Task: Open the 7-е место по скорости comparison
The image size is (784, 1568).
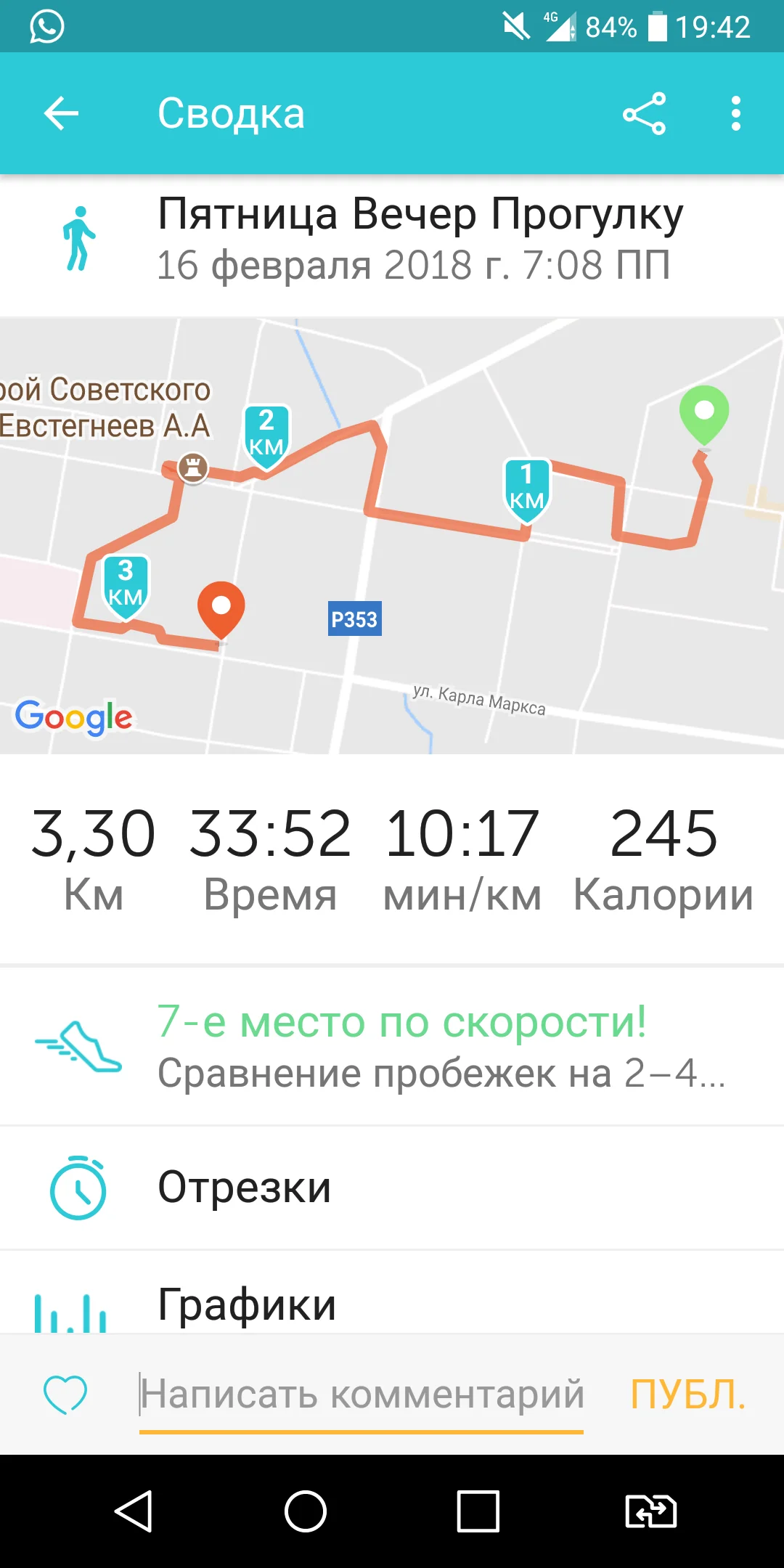Action: tap(392, 1045)
